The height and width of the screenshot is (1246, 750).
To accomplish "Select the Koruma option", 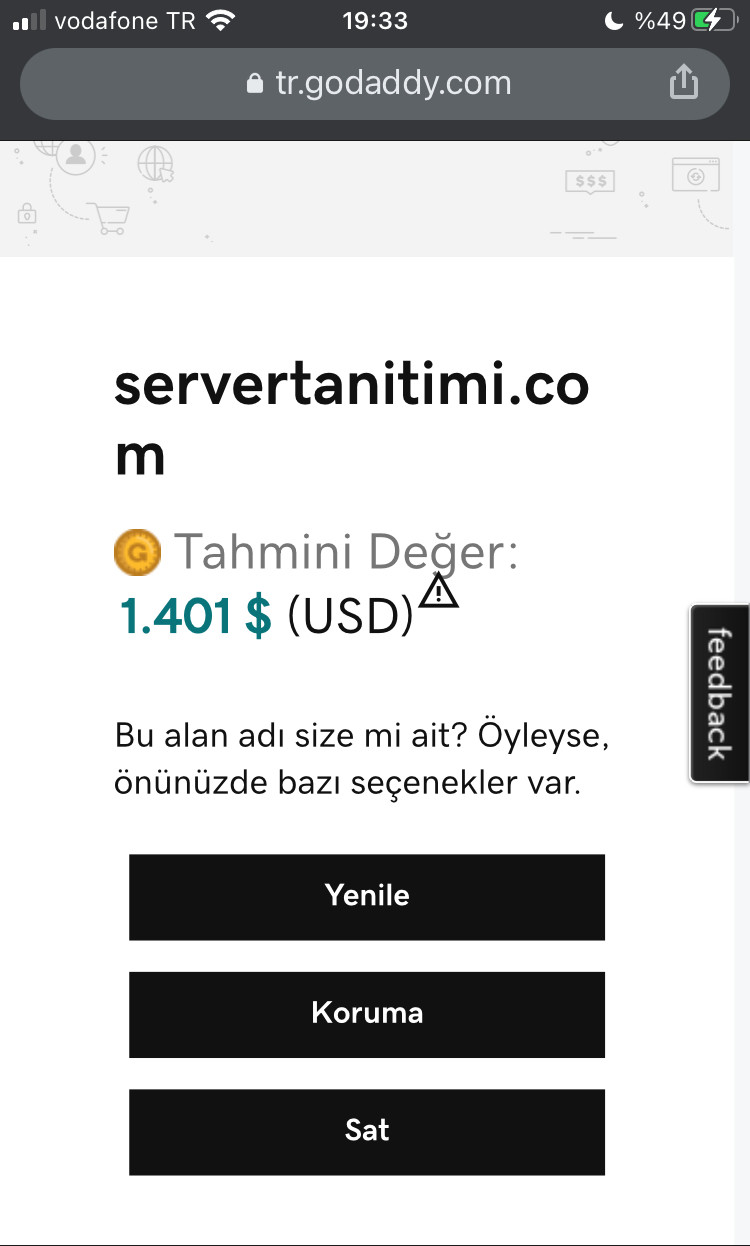I will point(367,1014).
